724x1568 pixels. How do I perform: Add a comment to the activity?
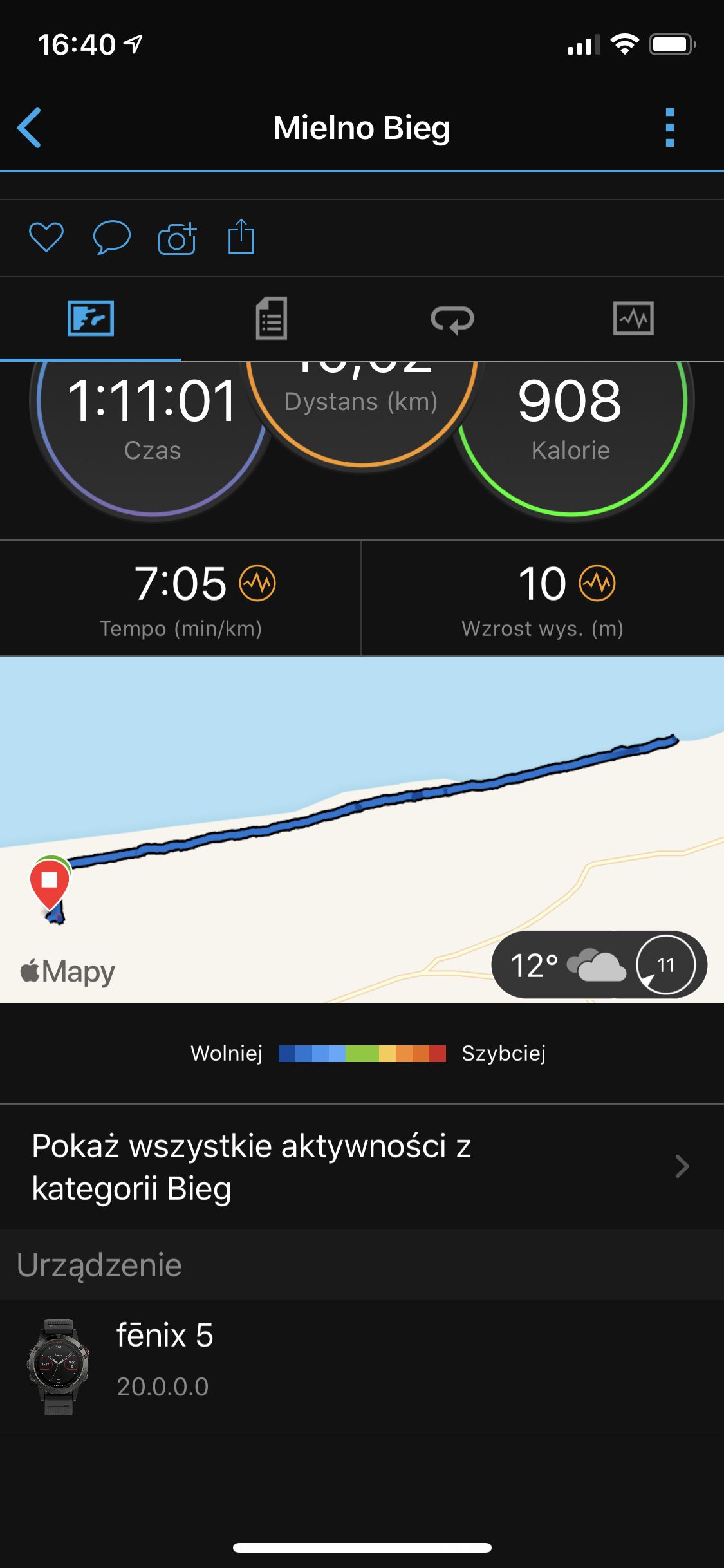111,238
